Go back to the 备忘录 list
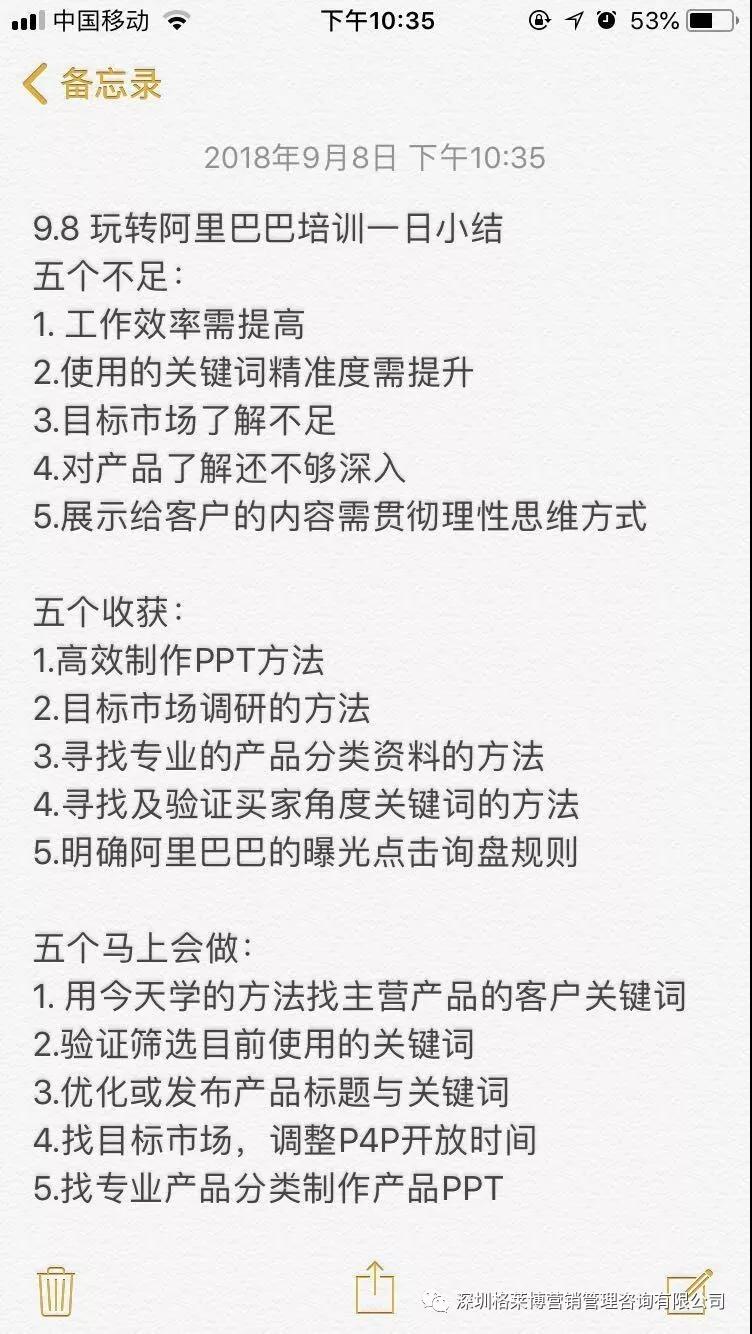The height and width of the screenshot is (1334, 752). point(92,85)
